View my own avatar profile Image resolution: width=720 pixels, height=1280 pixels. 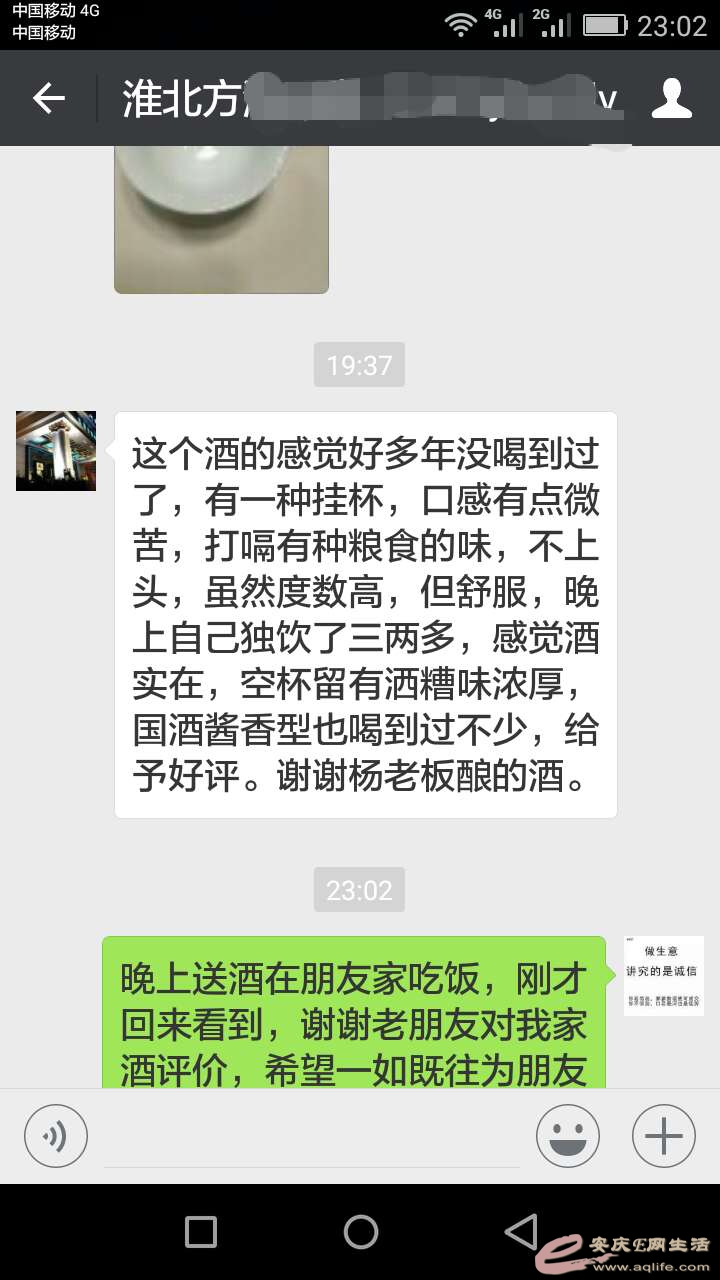[664, 976]
